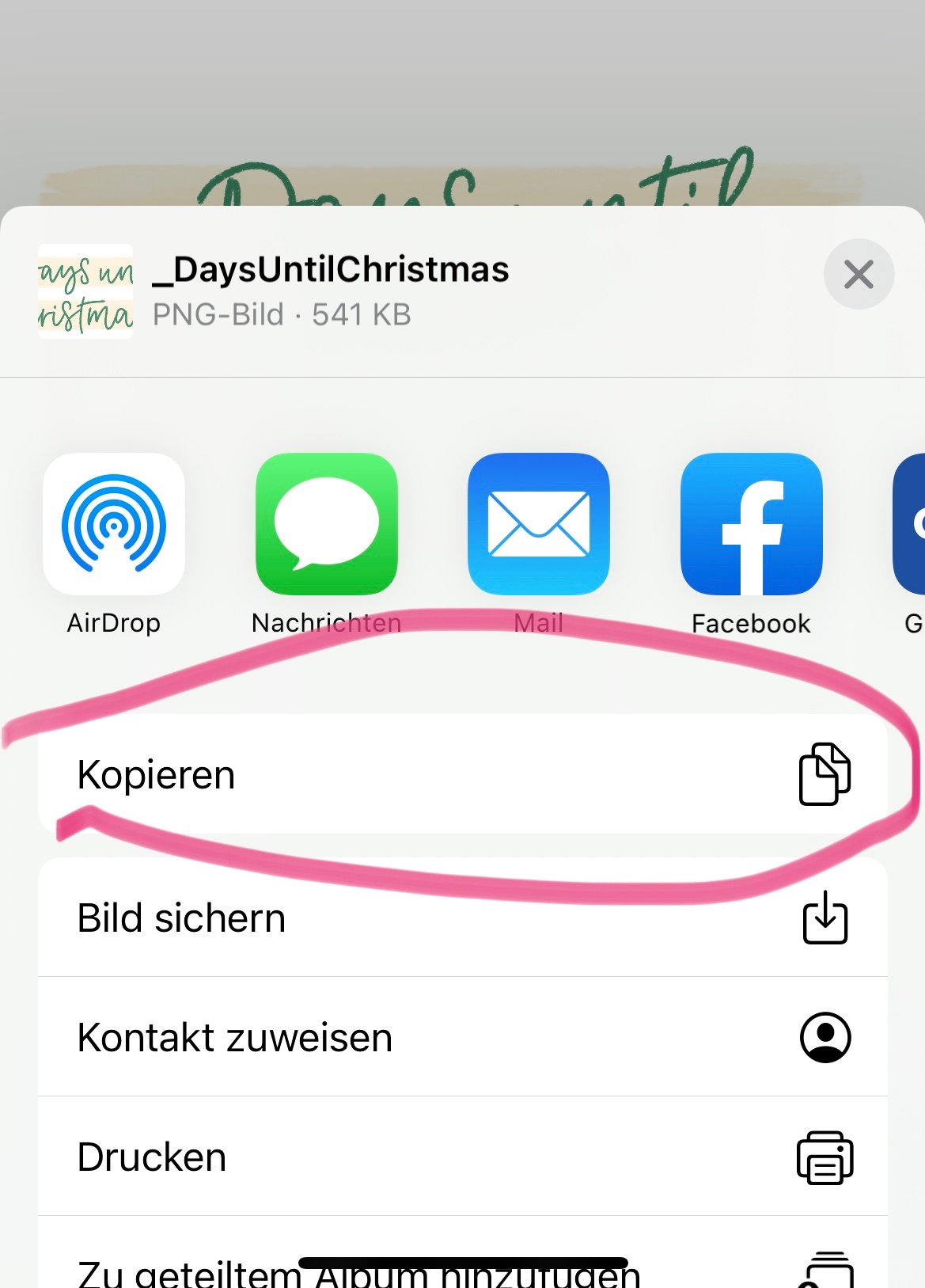Select Drucken to print the image
This screenshot has width=925, height=1288.
[463, 1157]
